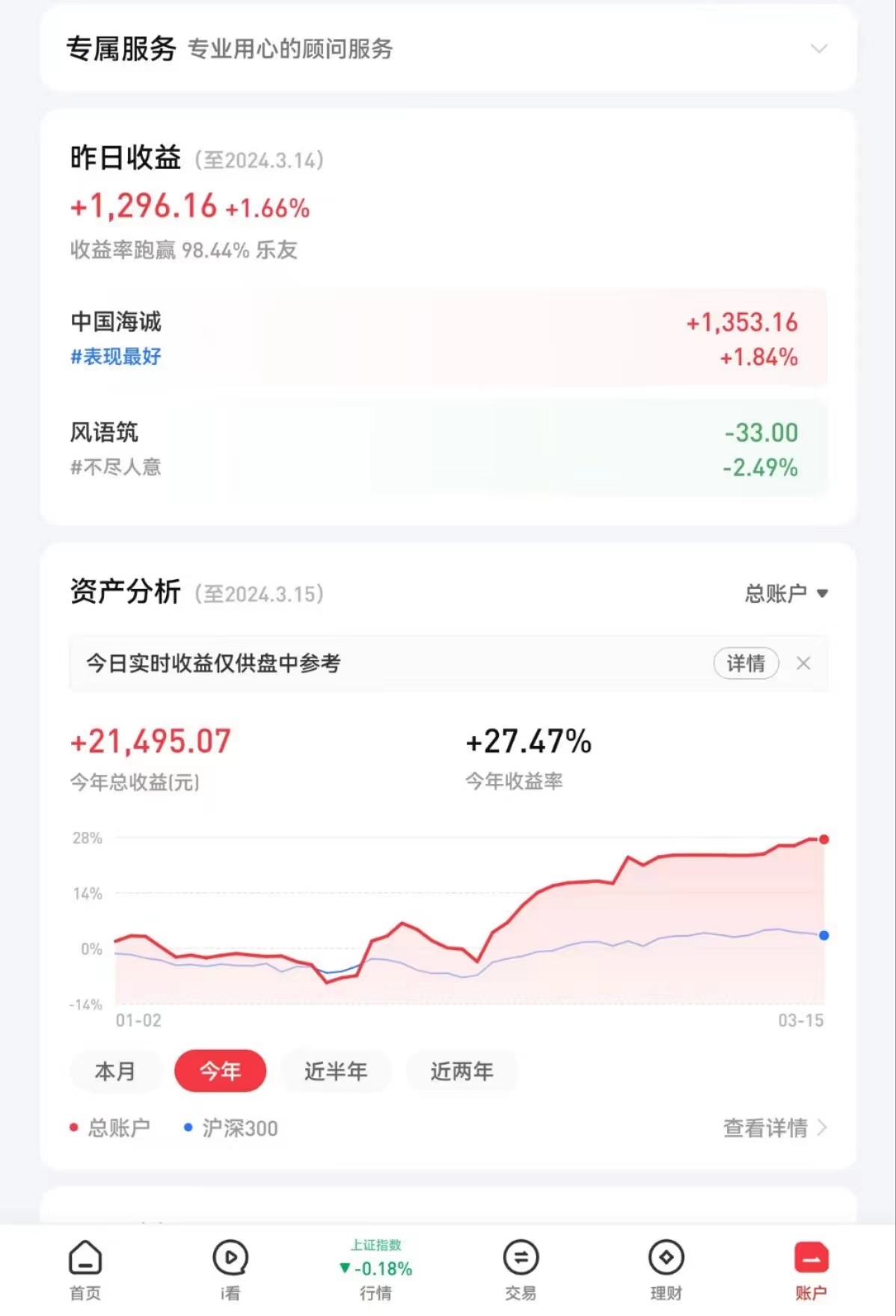The height and width of the screenshot is (1316, 896).
Task: Expand the 专属服务 section chevron
Action: [x=819, y=49]
